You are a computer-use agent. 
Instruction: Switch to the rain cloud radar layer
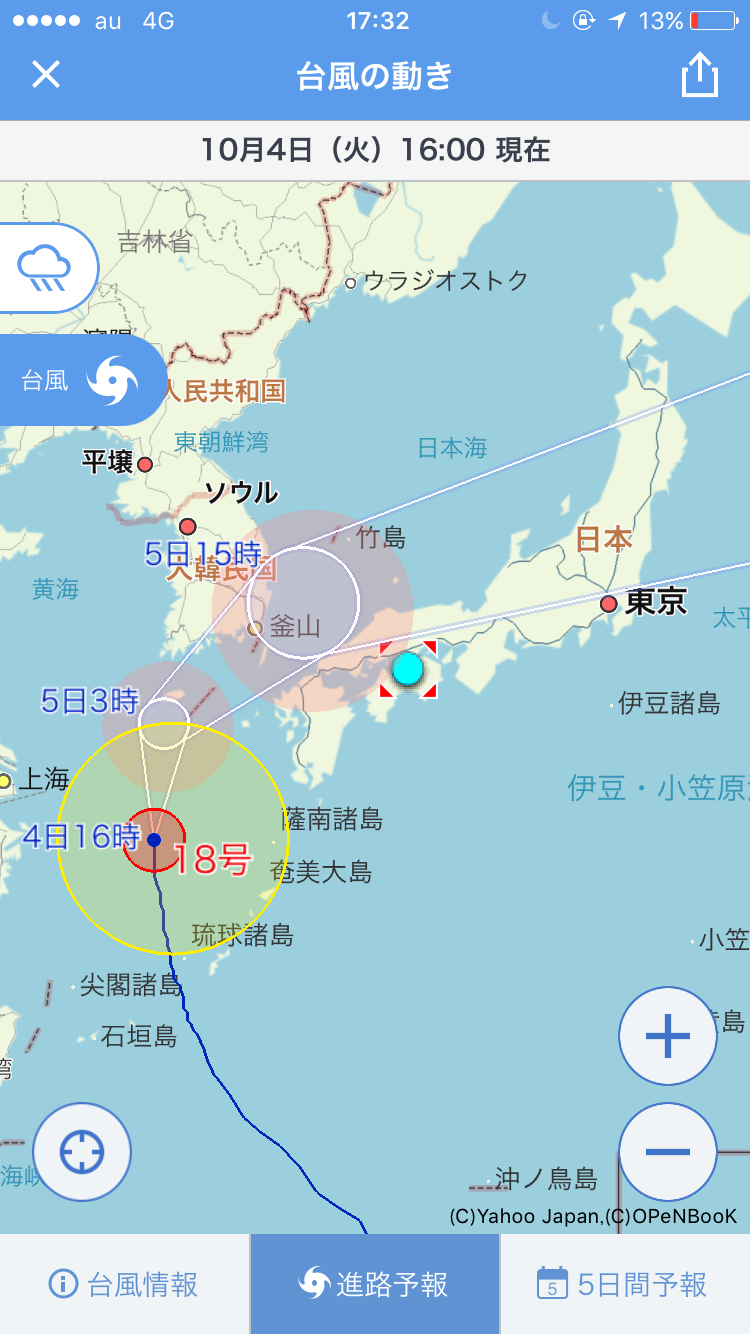point(46,268)
